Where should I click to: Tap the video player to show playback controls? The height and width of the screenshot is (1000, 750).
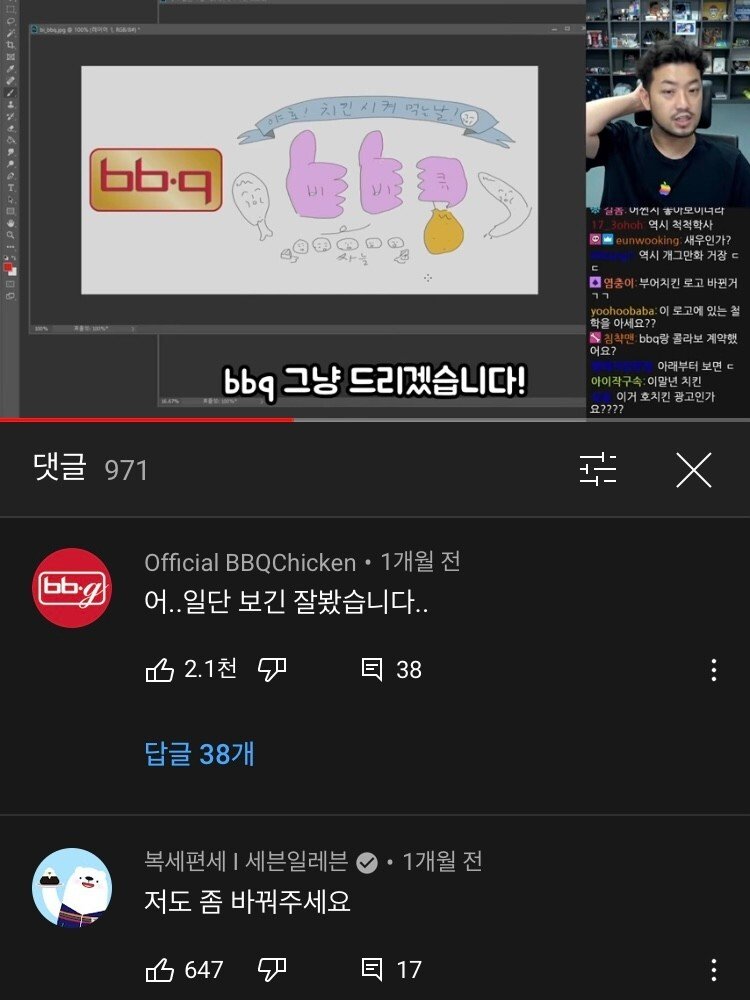300,200
